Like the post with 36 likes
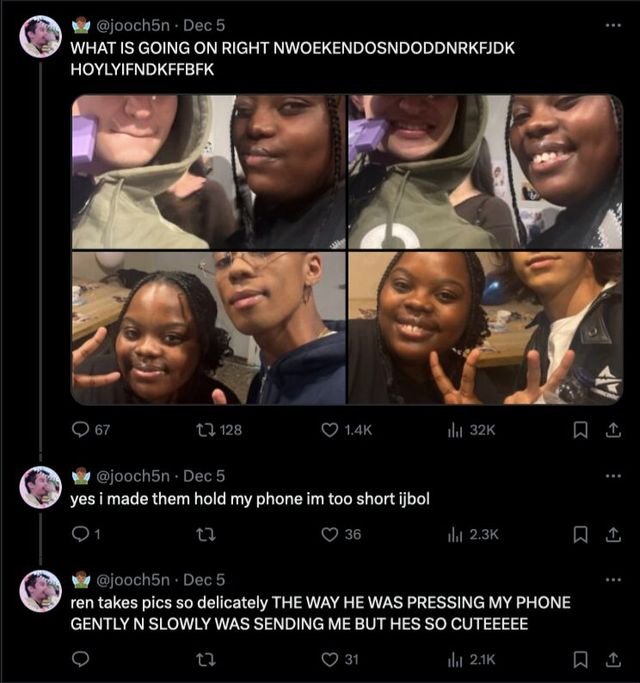 (x=329, y=534)
